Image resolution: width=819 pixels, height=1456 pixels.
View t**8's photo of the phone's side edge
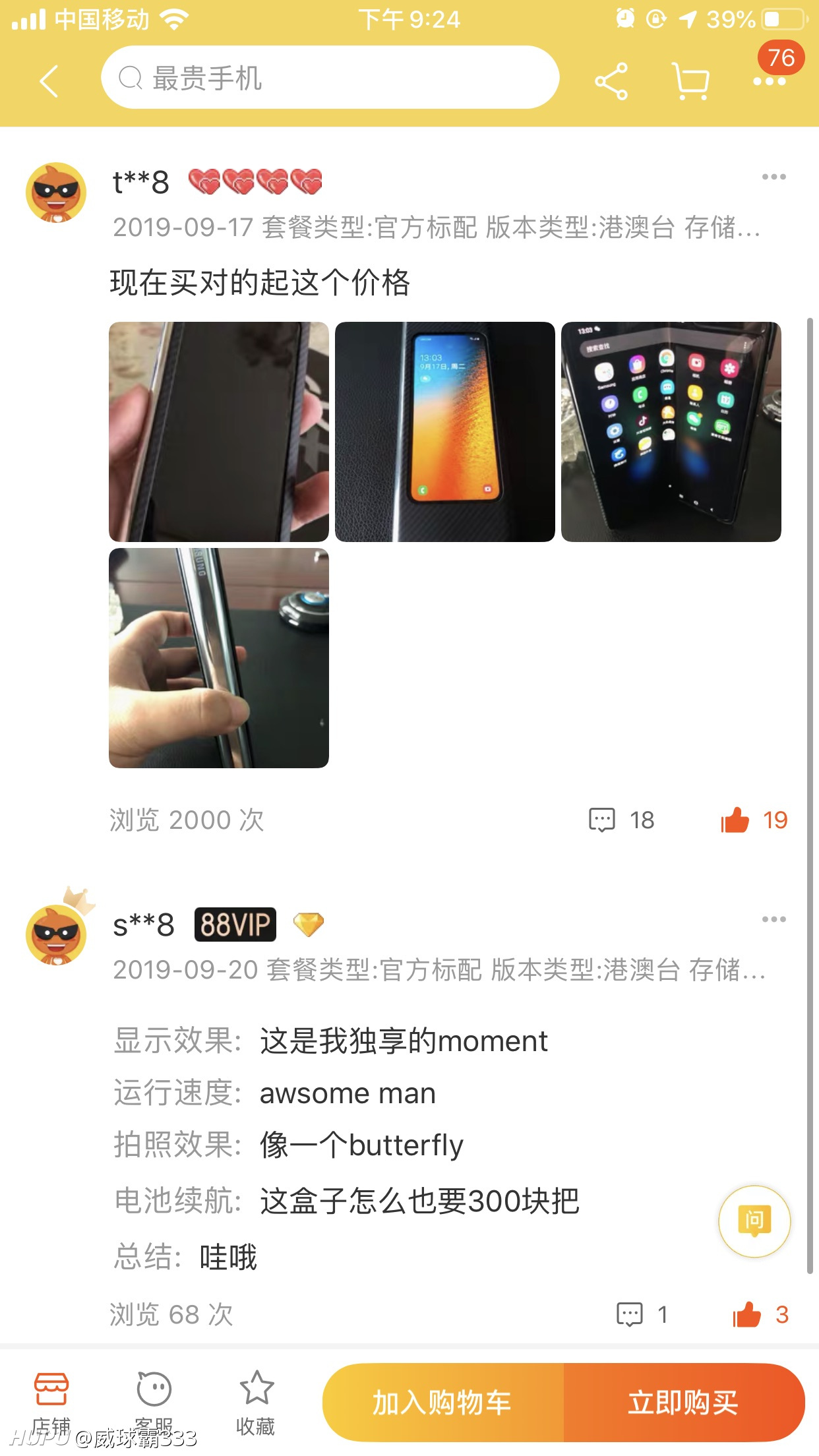[x=219, y=658]
